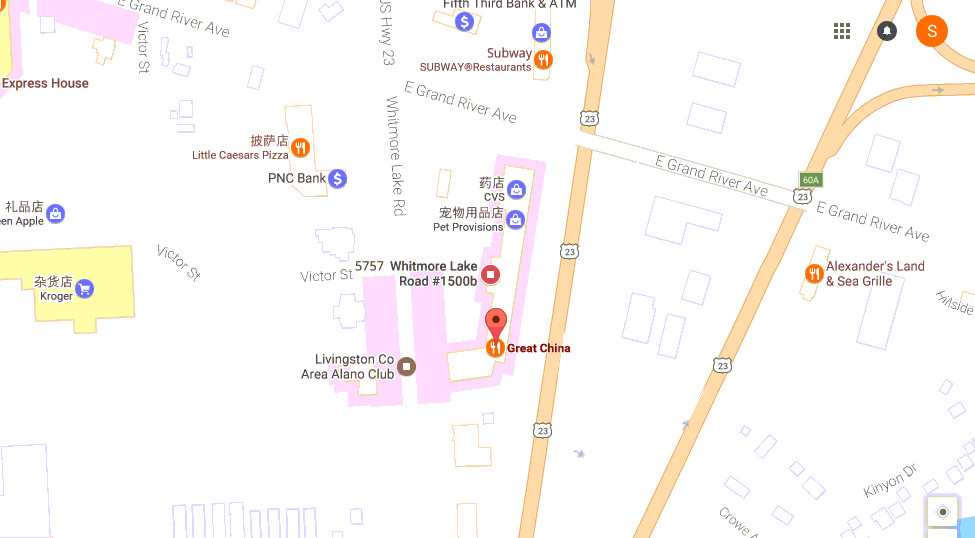Viewport: 975px width, 538px height.
Task: Open the account profile avatar
Action: click(931, 31)
